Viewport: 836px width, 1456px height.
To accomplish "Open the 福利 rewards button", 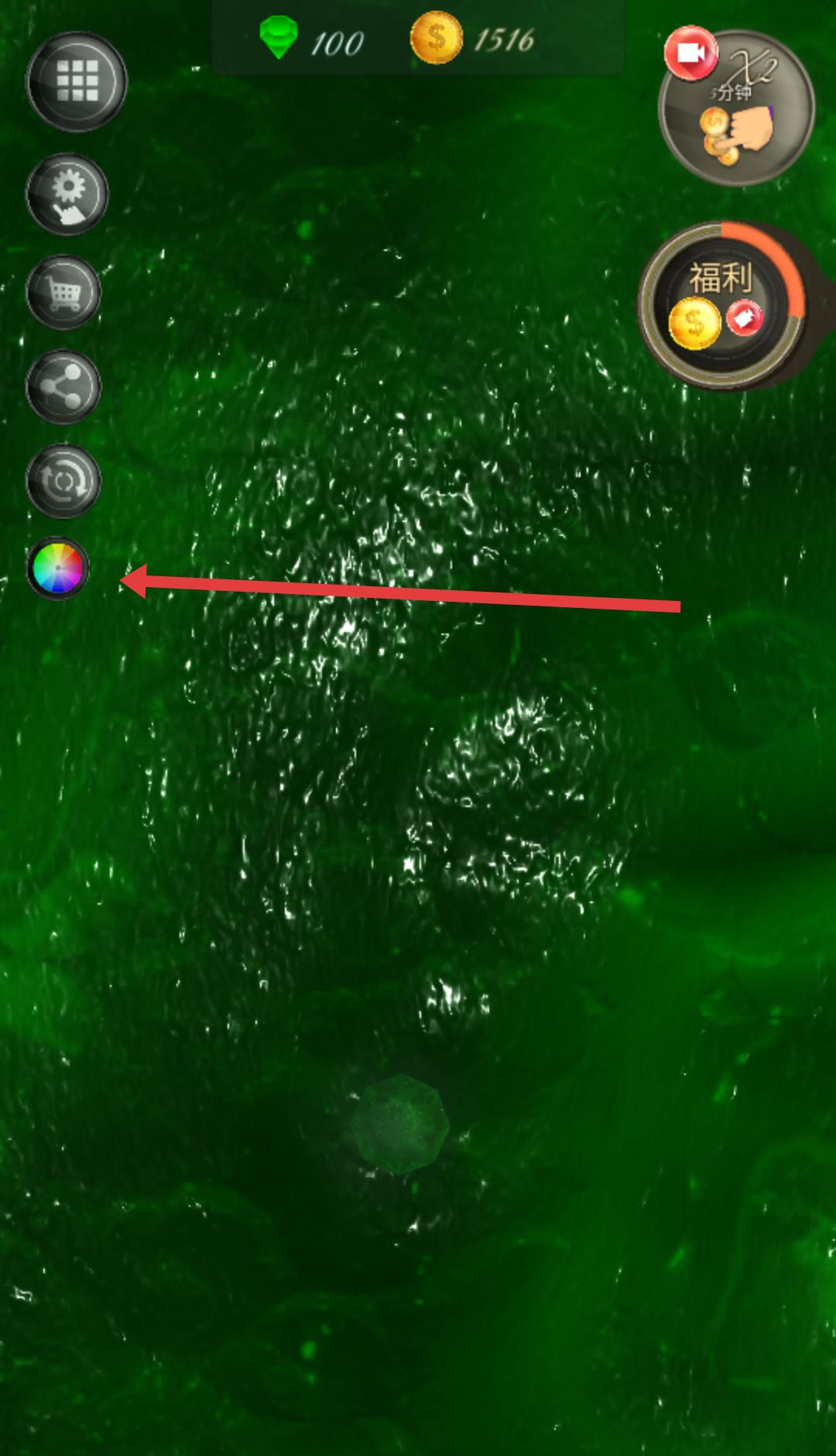I will pyautogui.click(x=720, y=304).
